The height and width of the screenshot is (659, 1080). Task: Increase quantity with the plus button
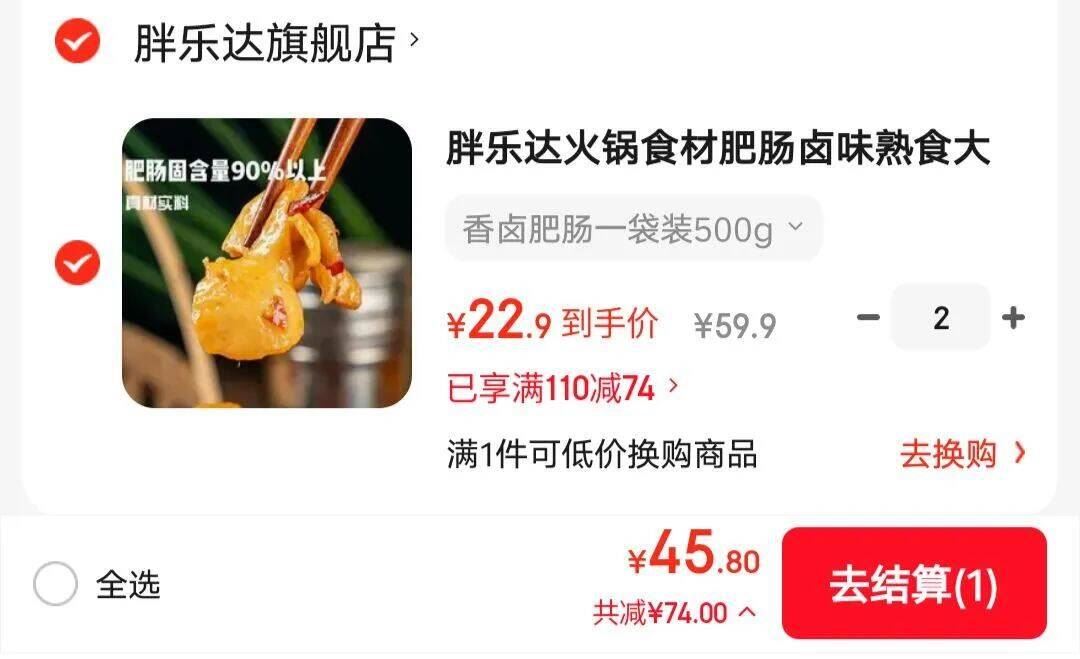(1013, 318)
